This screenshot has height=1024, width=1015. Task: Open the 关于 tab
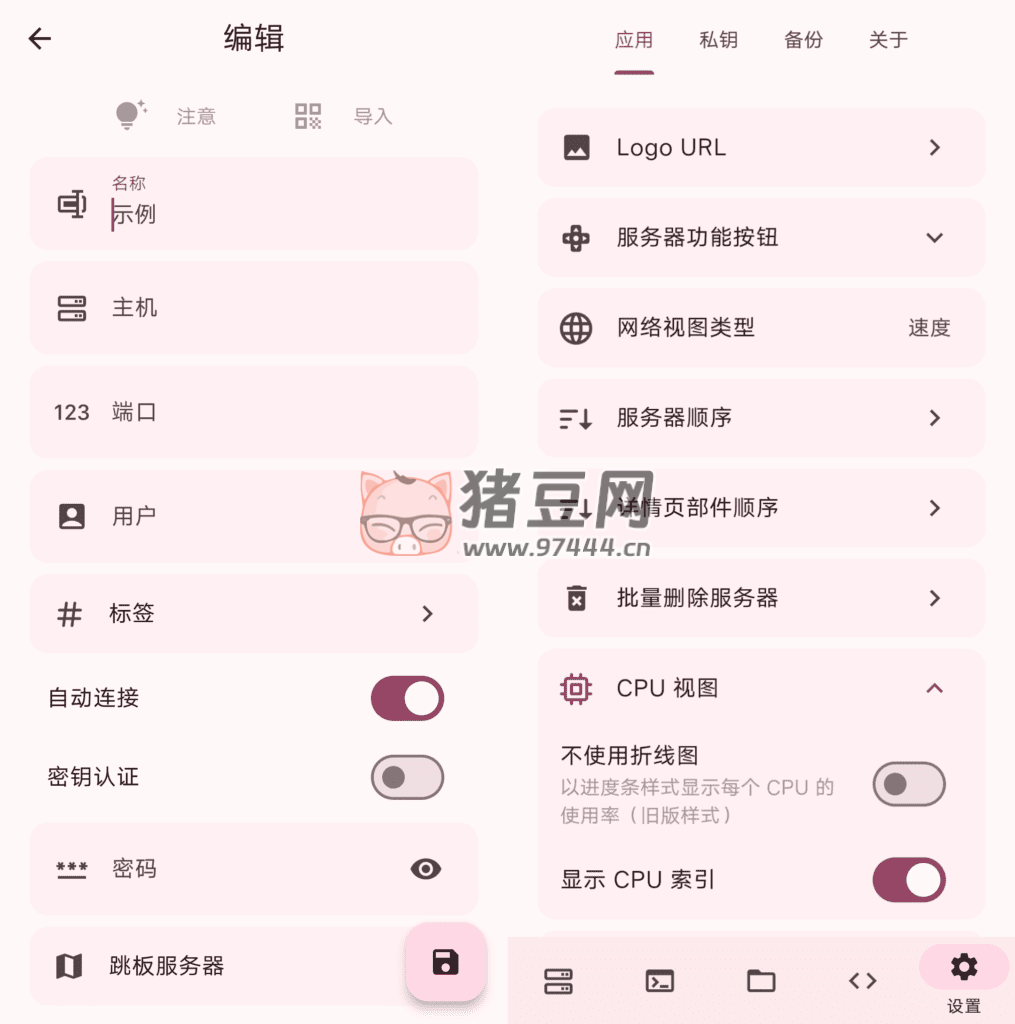(888, 40)
